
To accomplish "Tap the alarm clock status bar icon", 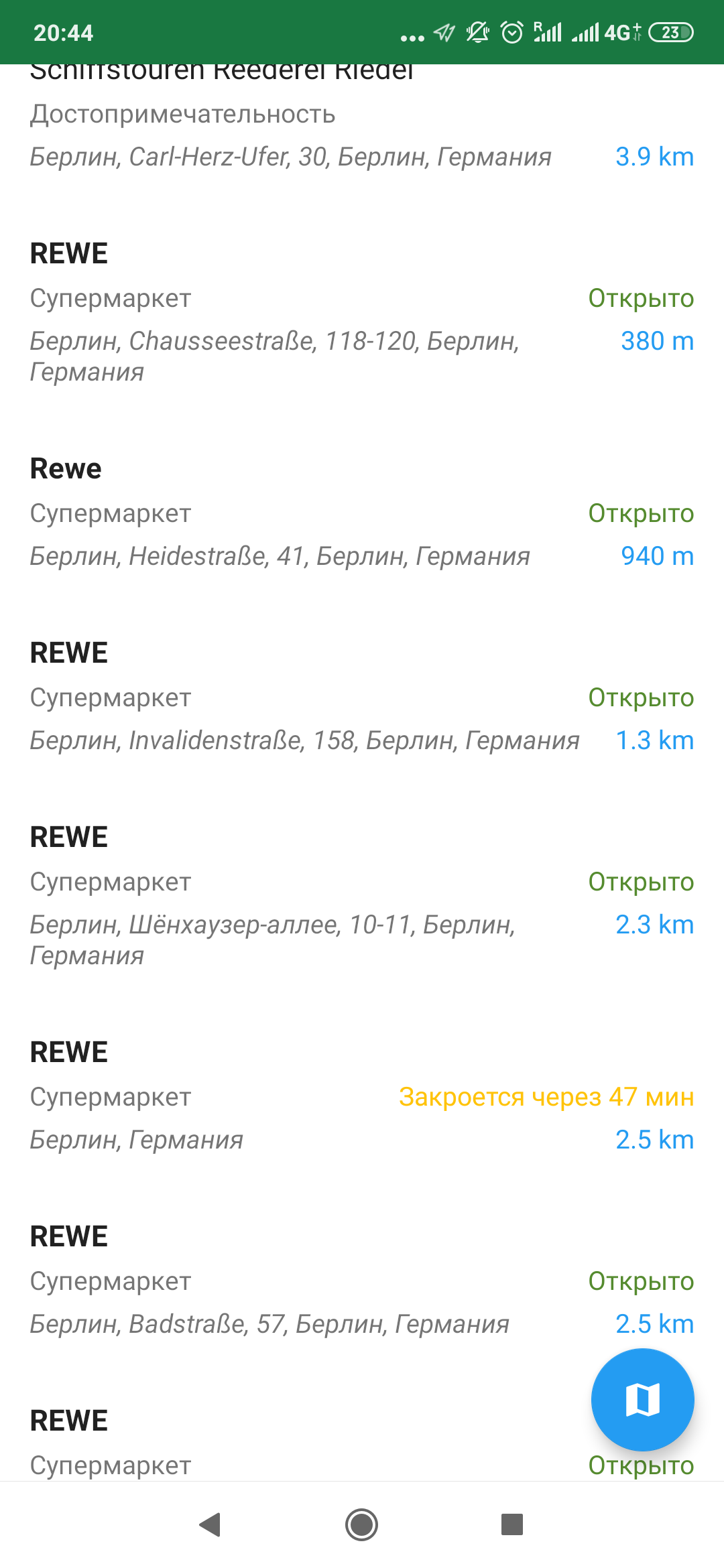I will coord(513,31).
